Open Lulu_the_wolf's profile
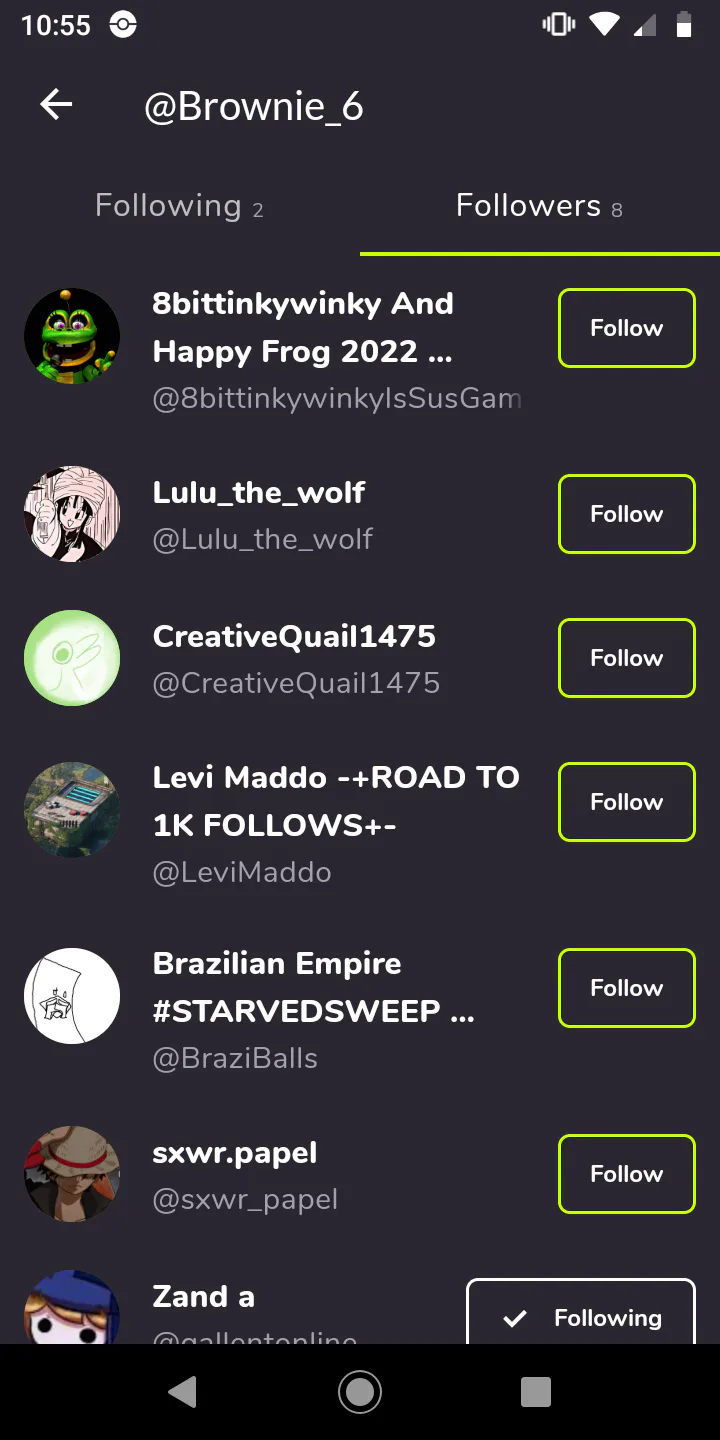This screenshot has width=720, height=1440. 260,514
